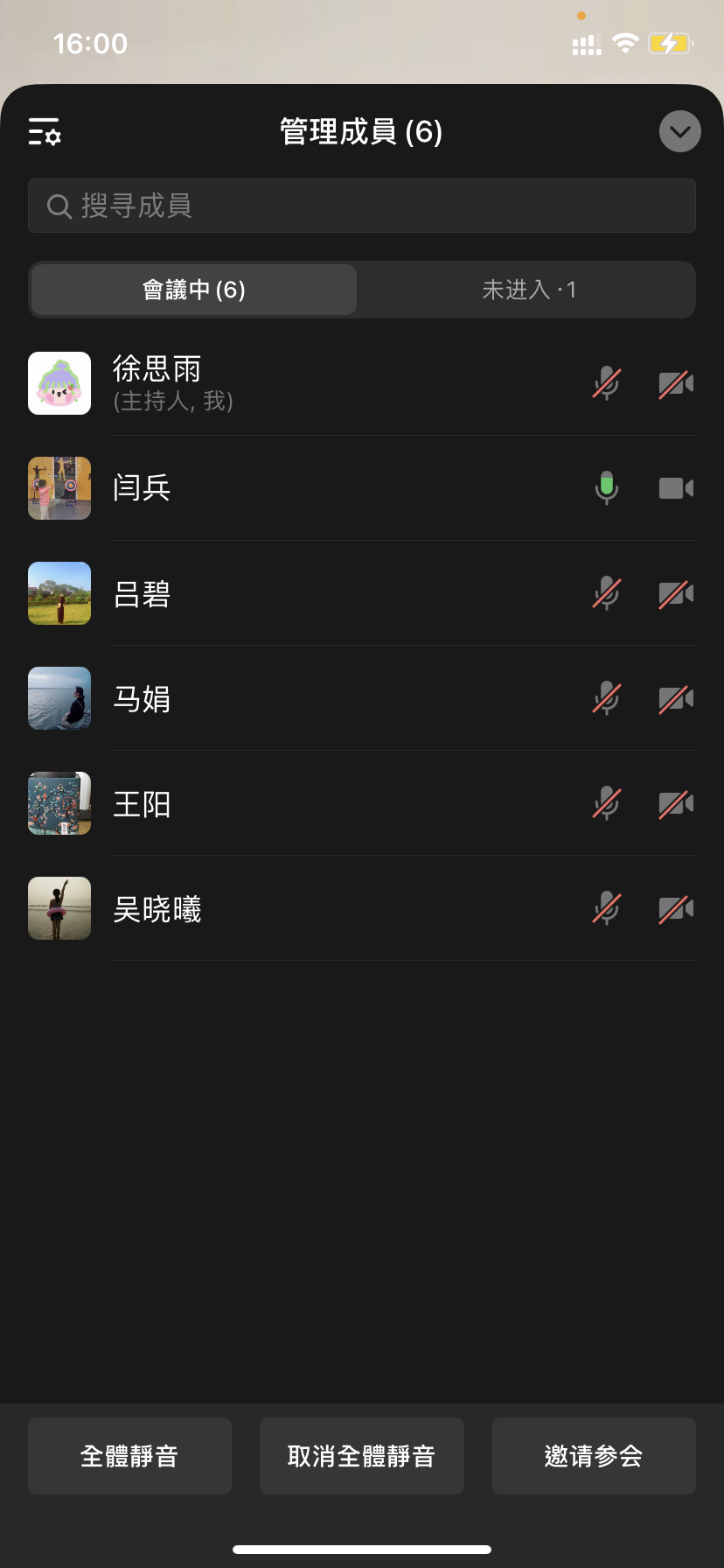Tap 吕碧's camera icon

coord(676,593)
